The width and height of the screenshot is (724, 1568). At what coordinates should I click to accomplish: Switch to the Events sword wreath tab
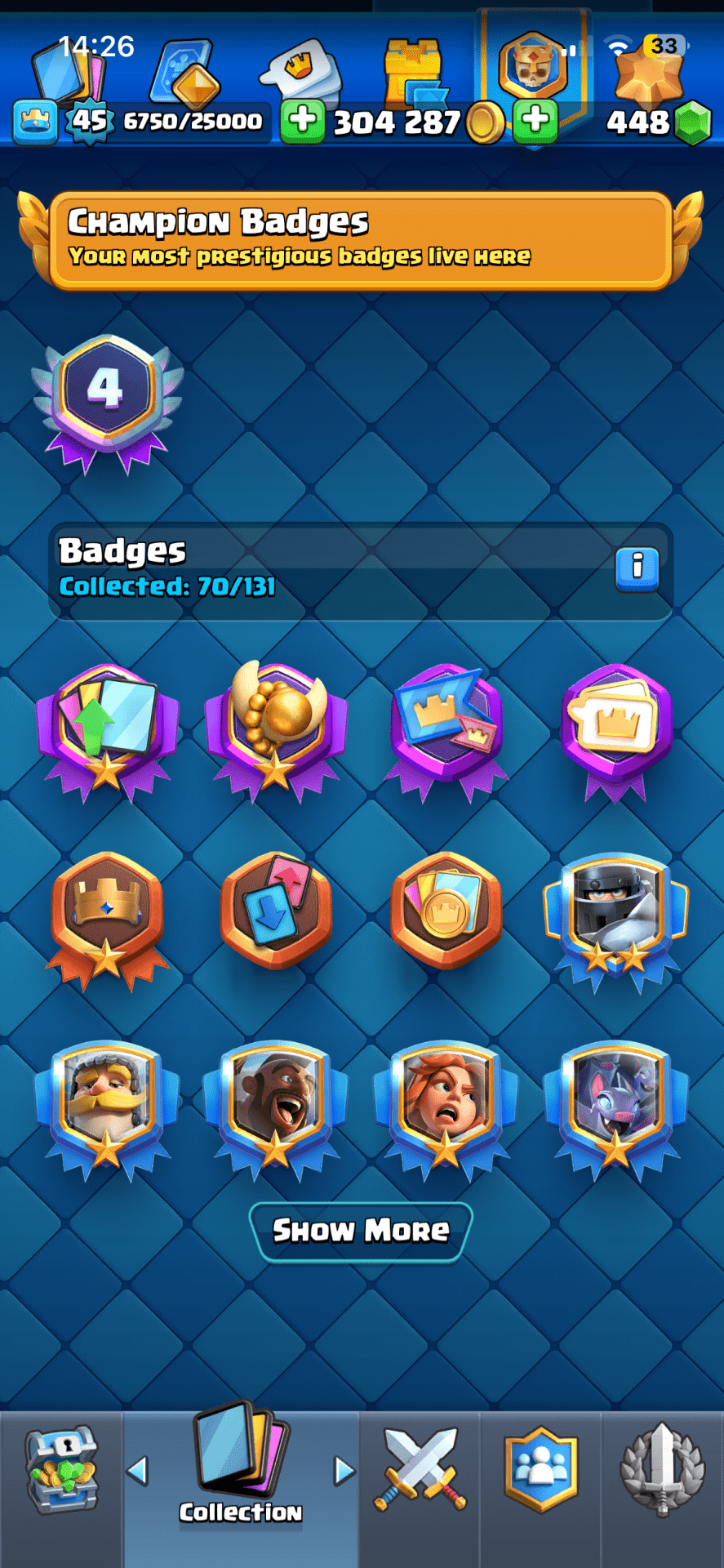pos(662,1470)
